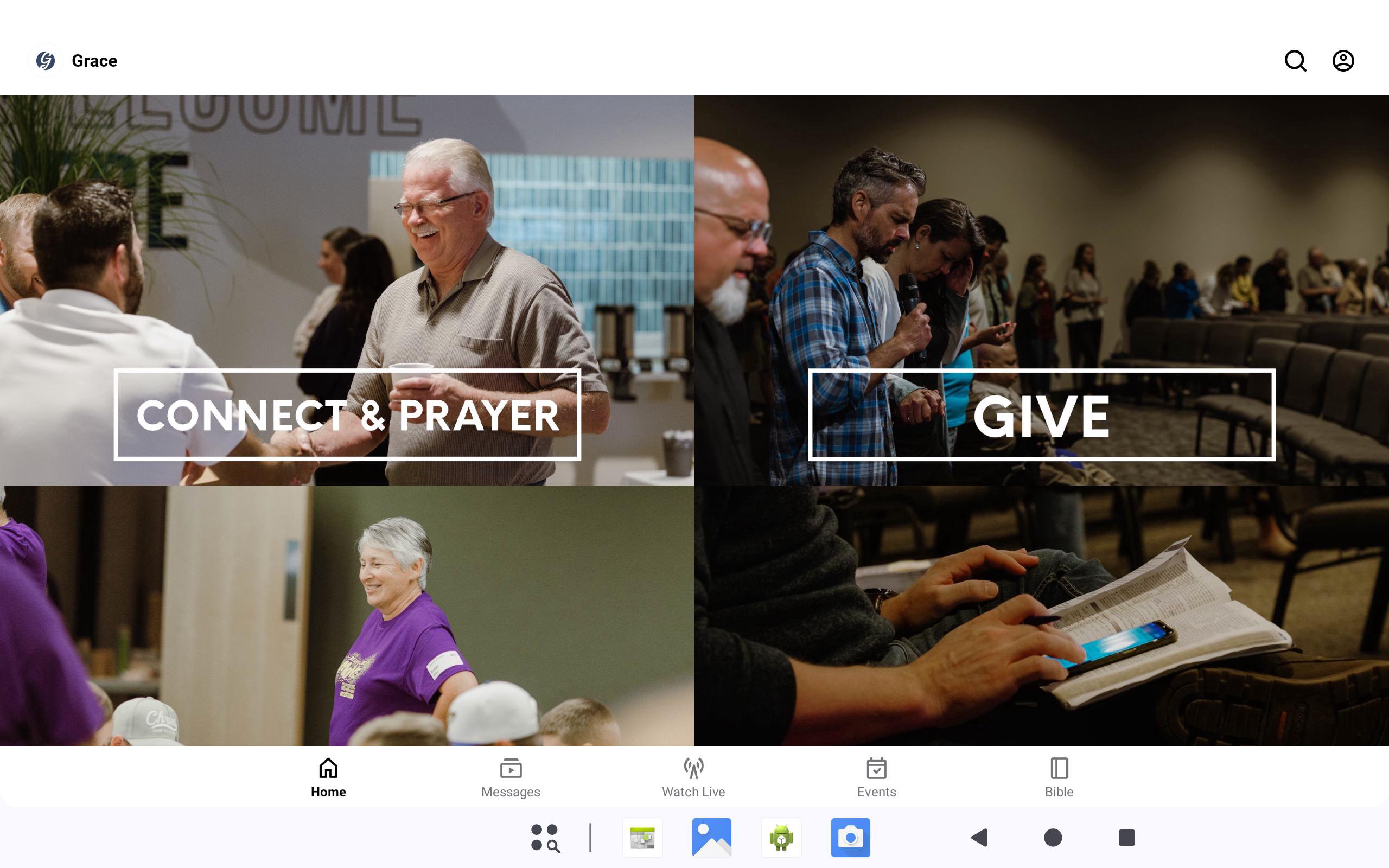Switch to the Messages tab
The image size is (1389, 868).
pyautogui.click(x=510, y=777)
